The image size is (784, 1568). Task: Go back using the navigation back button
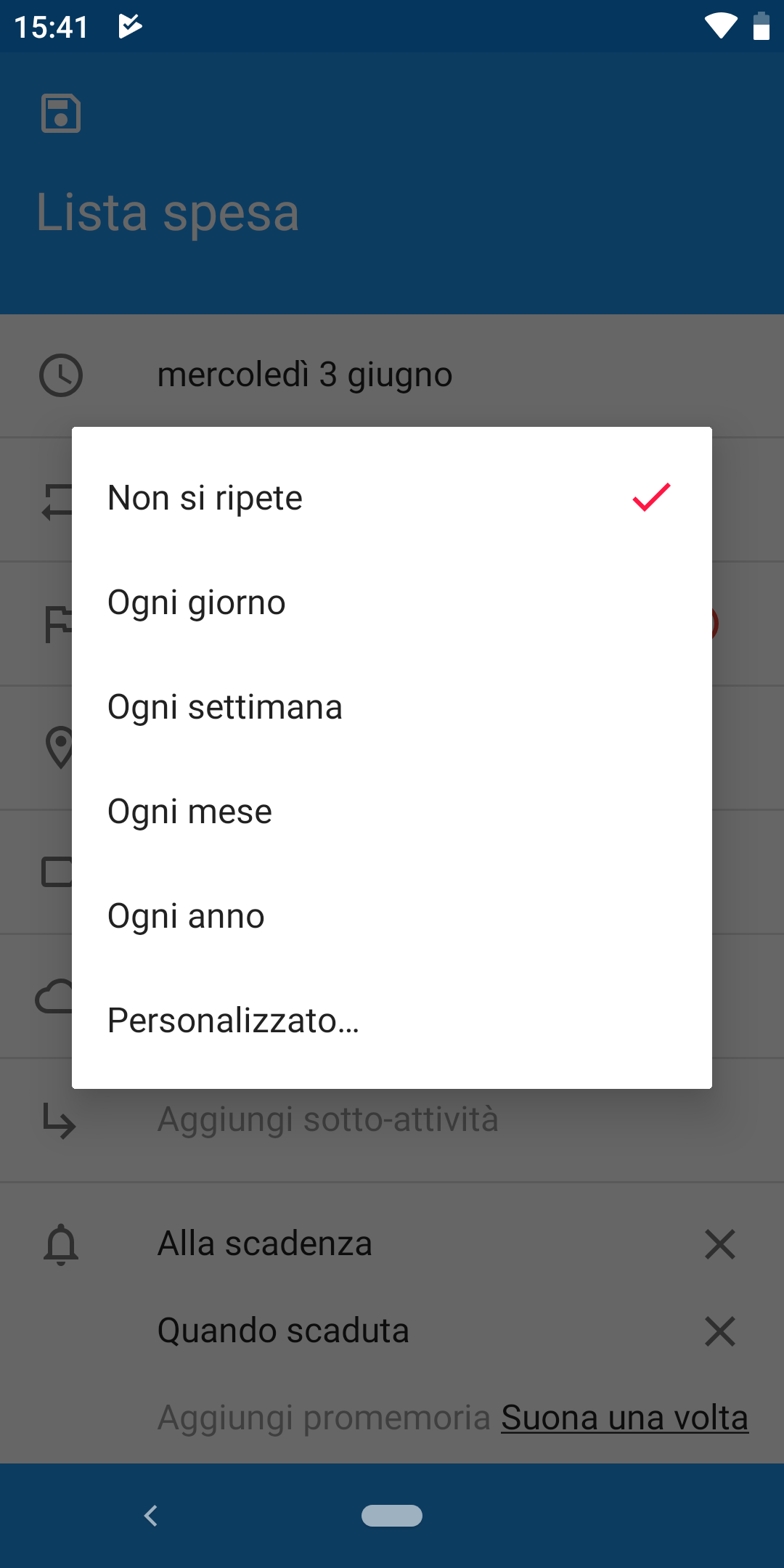151,1516
